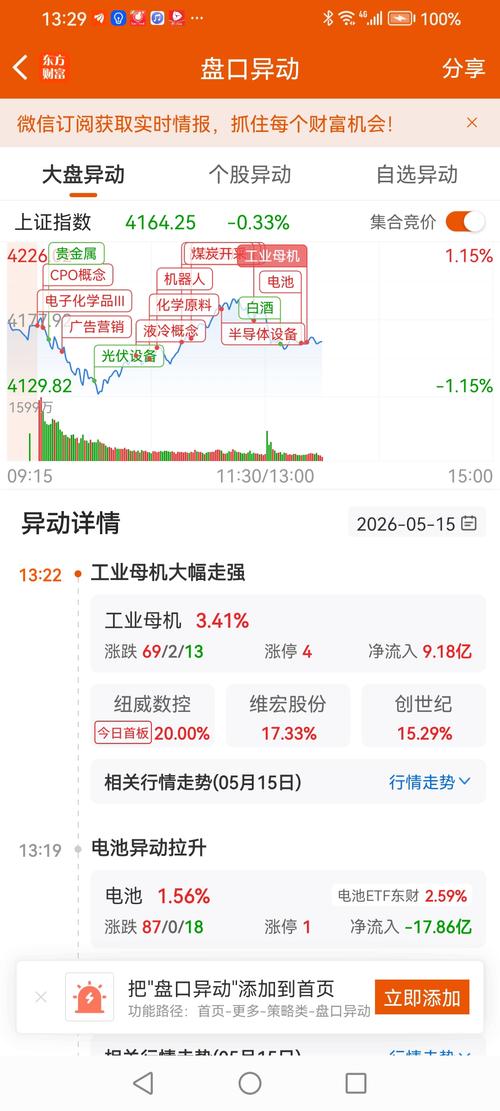
Task: Tap the 光伏设备 marker on the chart
Action: pyautogui.click(x=129, y=356)
